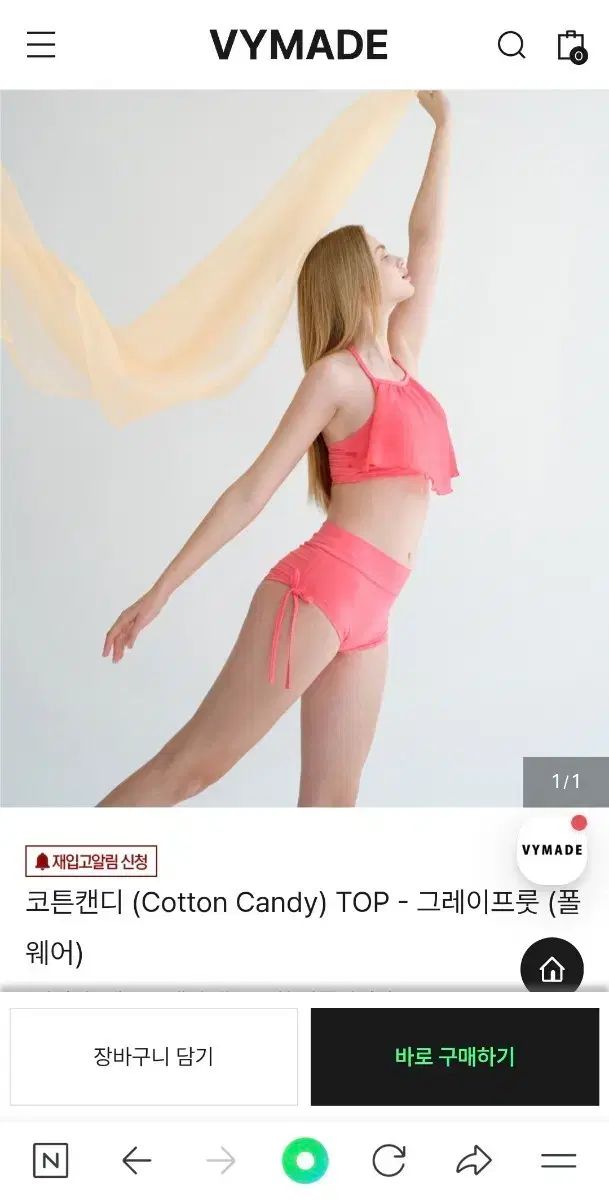The image size is (609, 1200).
Task: Open the shopping cart
Action: [571, 46]
